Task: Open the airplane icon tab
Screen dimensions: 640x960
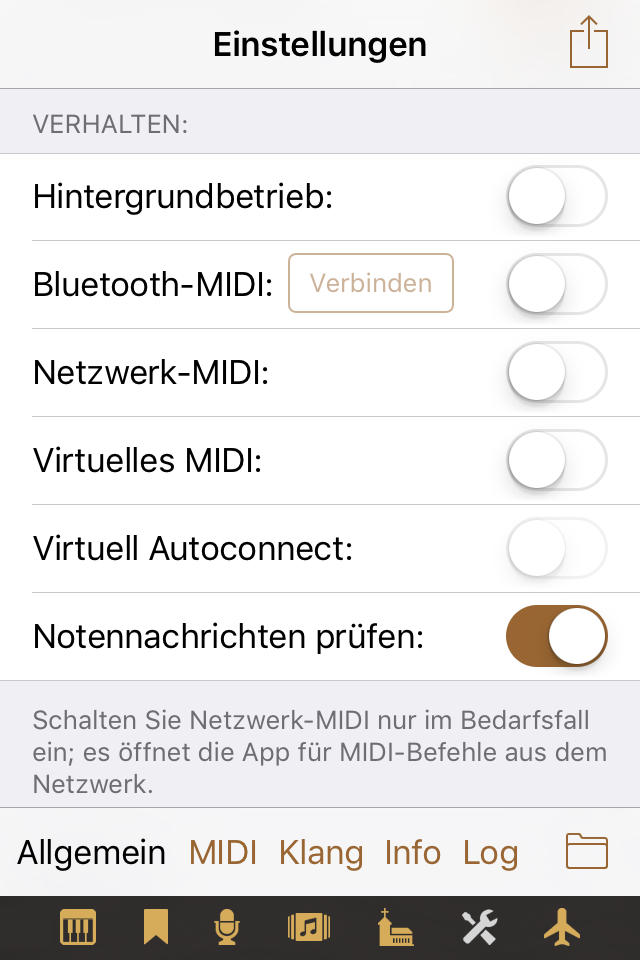Action: coord(562,928)
